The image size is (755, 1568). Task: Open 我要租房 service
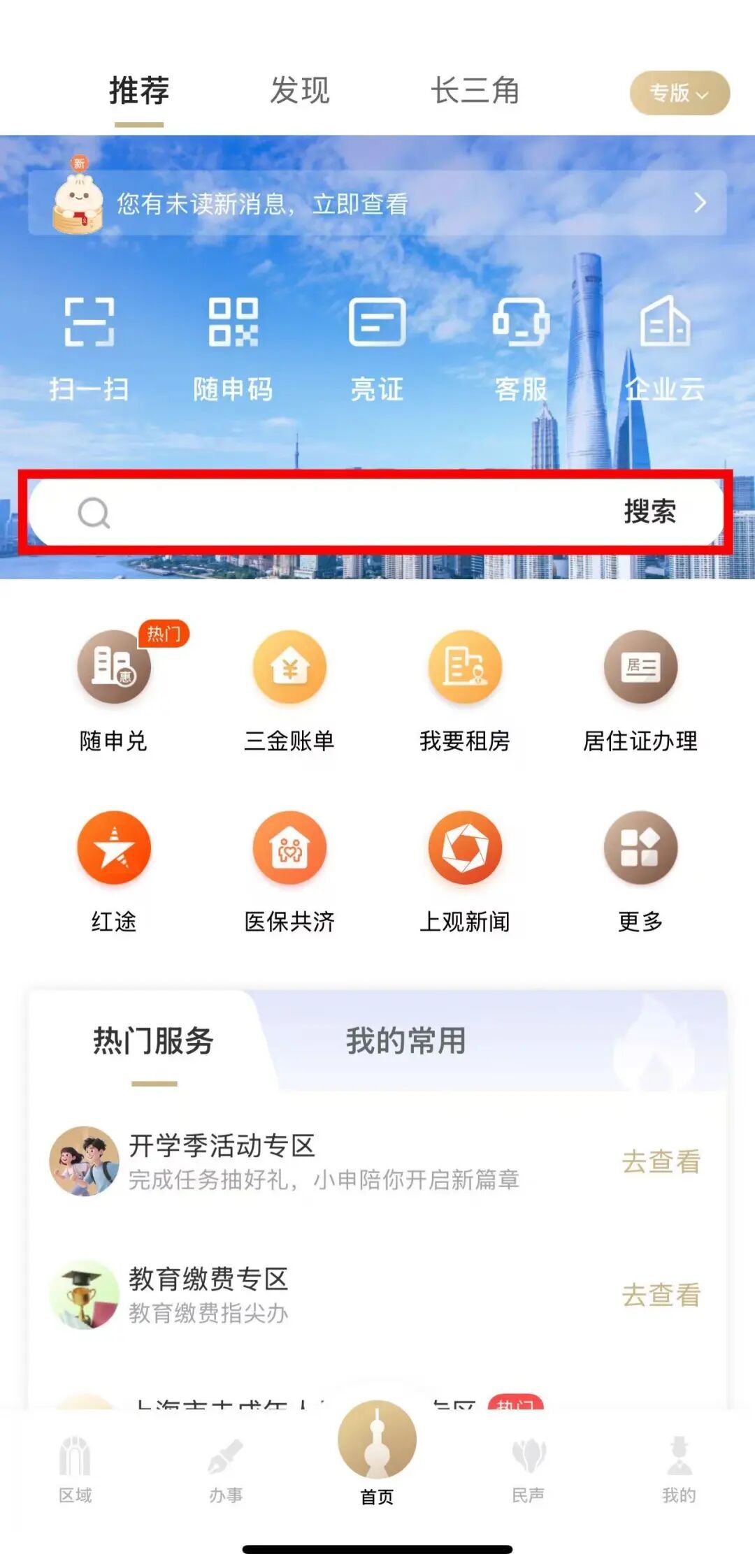(x=465, y=690)
